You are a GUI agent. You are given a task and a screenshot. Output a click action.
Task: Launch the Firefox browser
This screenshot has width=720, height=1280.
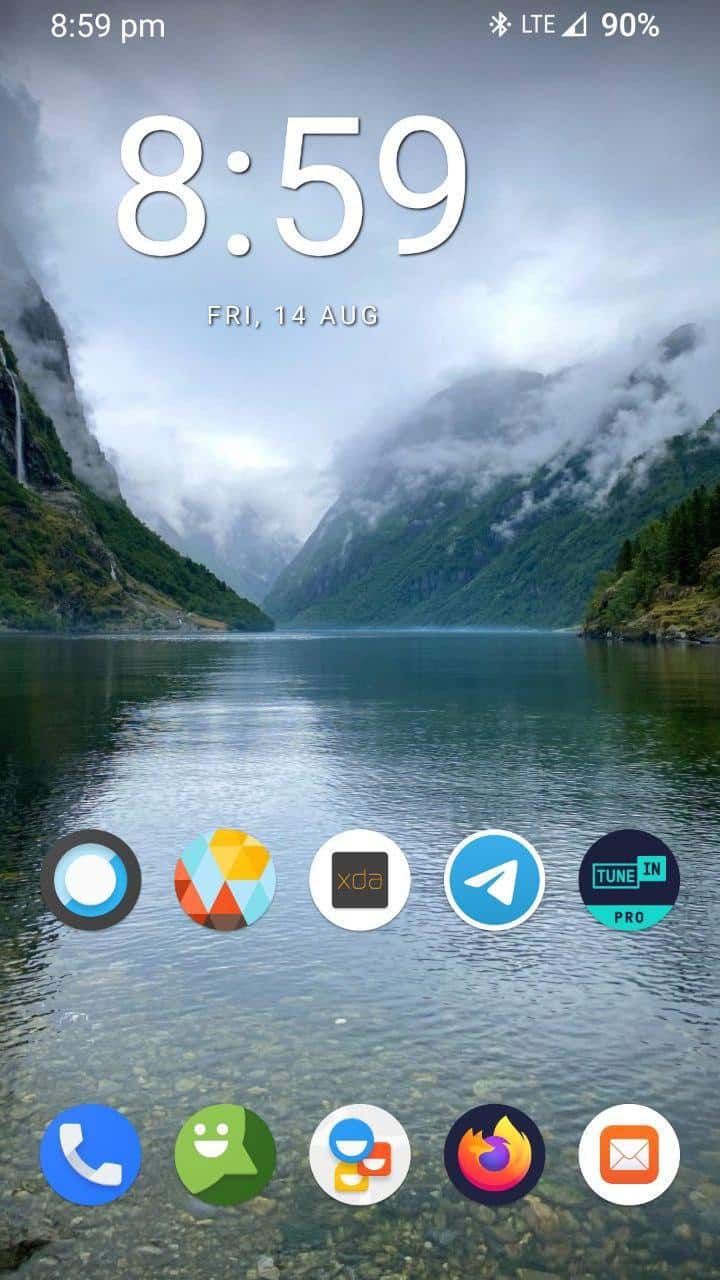[x=495, y=1155]
